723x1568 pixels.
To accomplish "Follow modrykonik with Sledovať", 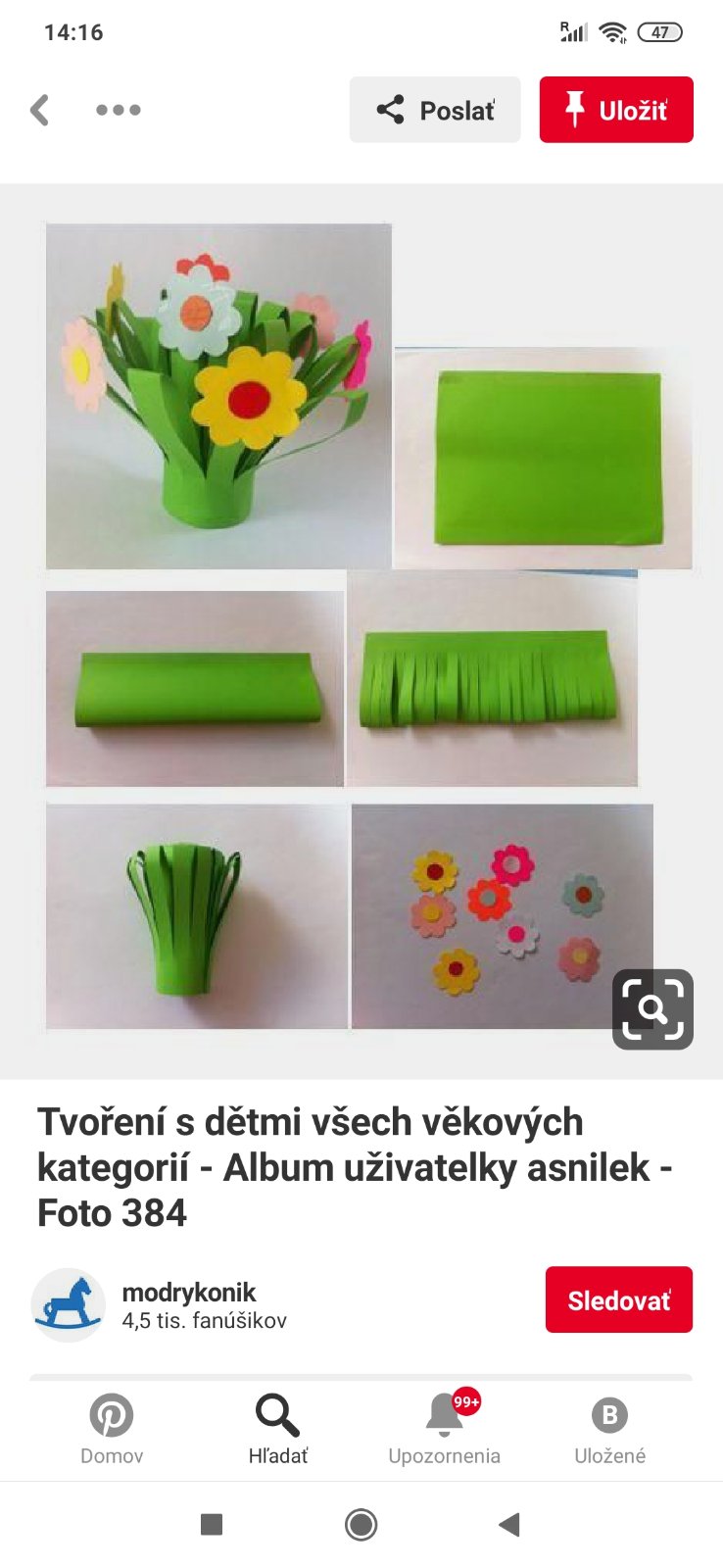I will [x=618, y=1300].
